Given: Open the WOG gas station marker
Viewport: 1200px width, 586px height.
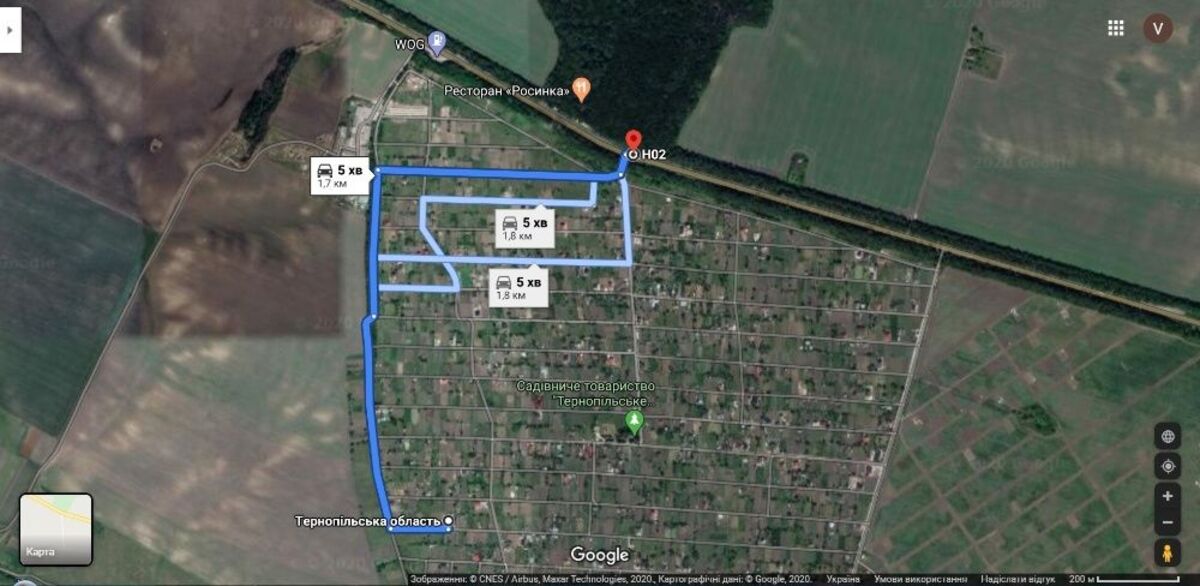Looking at the screenshot, I should pyautogui.click(x=437, y=42).
